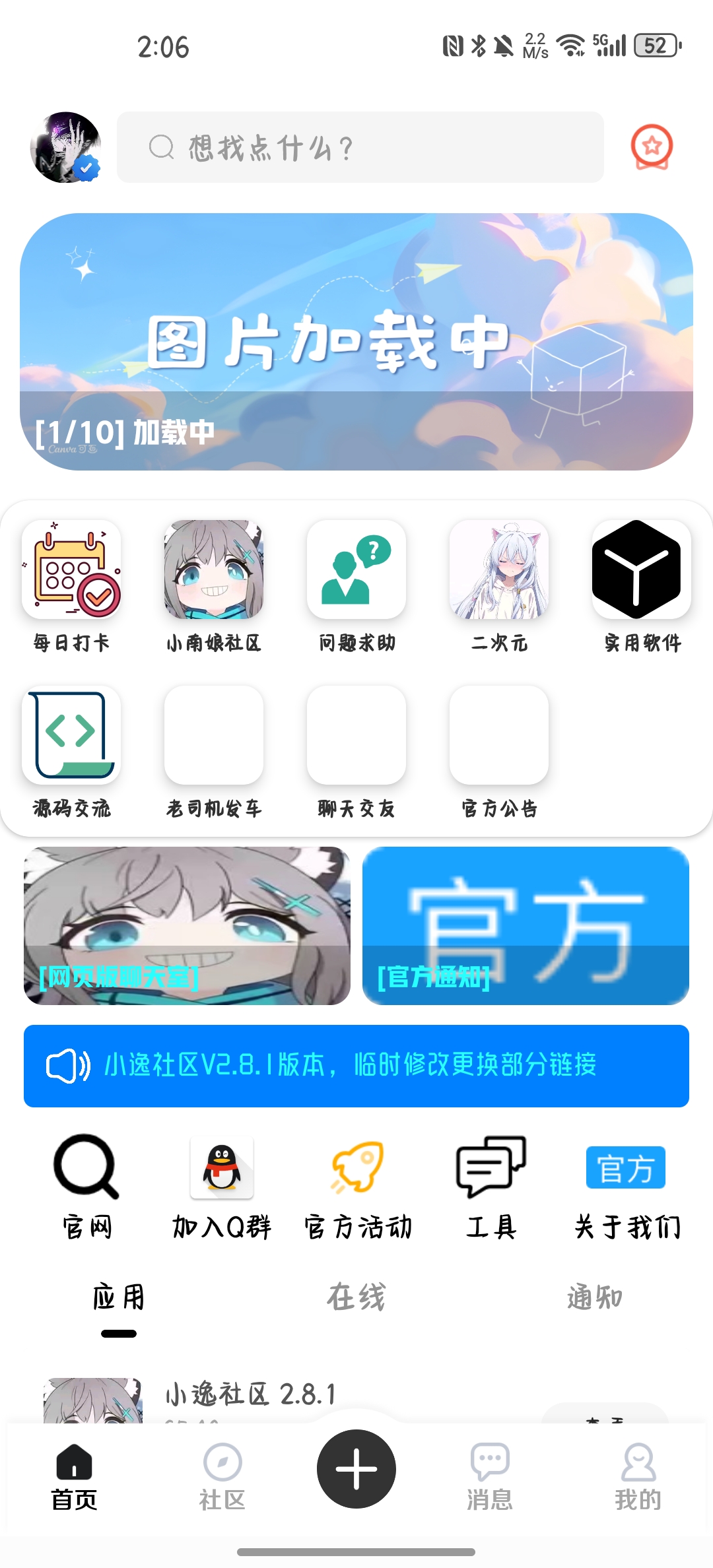Select the 问题求助 help icon
Viewport: 713px width, 1568px height.
(x=355, y=571)
